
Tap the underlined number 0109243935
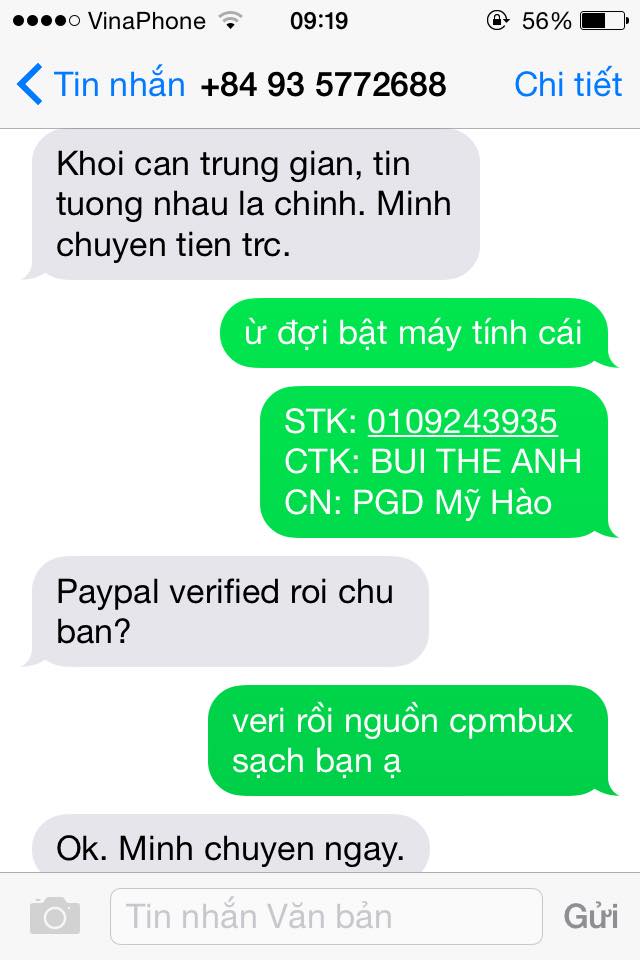pyautogui.click(x=462, y=422)
